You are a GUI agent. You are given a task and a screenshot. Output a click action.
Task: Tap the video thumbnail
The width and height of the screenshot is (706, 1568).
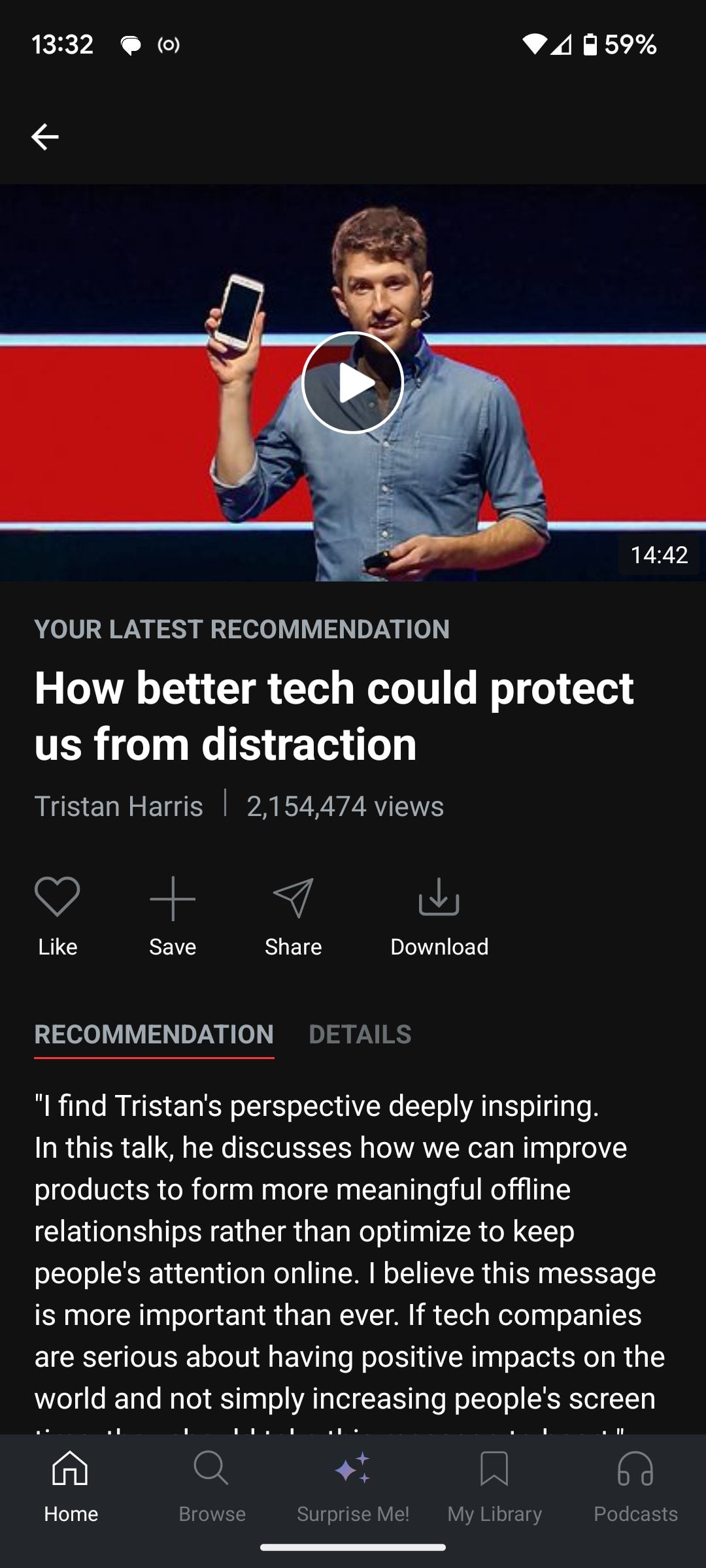(x=353, y=382)
